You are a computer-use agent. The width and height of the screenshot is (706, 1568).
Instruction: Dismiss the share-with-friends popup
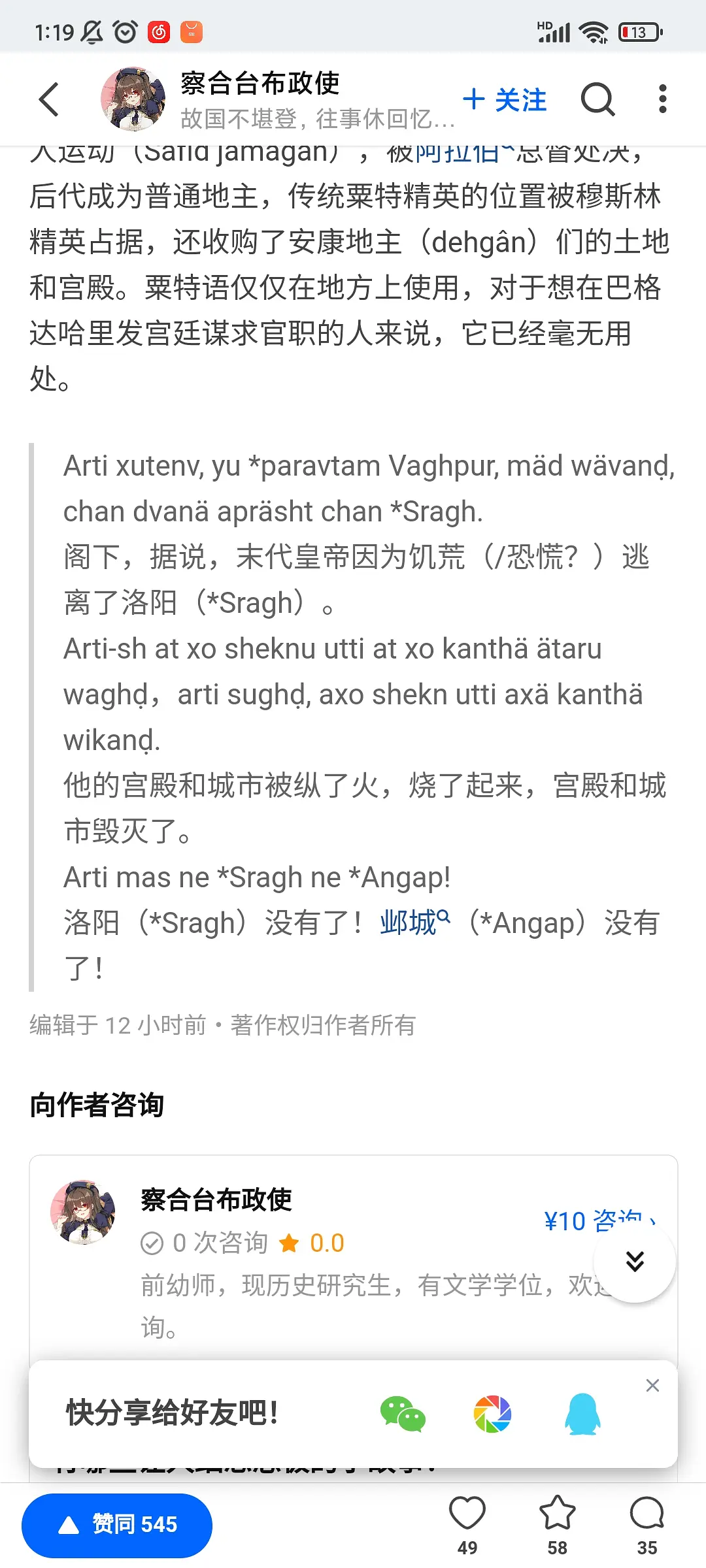pyautogui.click(x=652, y=1385)
